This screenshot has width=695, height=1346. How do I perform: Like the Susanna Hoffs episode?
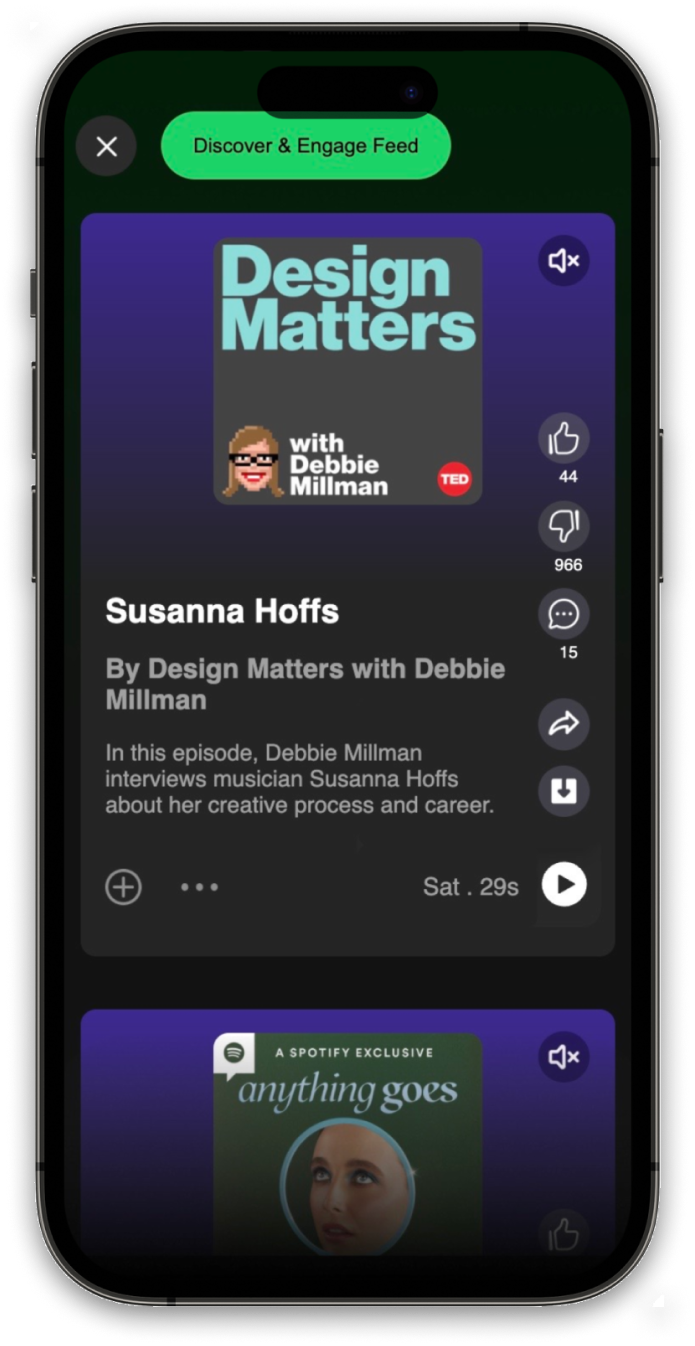[564, 439]
